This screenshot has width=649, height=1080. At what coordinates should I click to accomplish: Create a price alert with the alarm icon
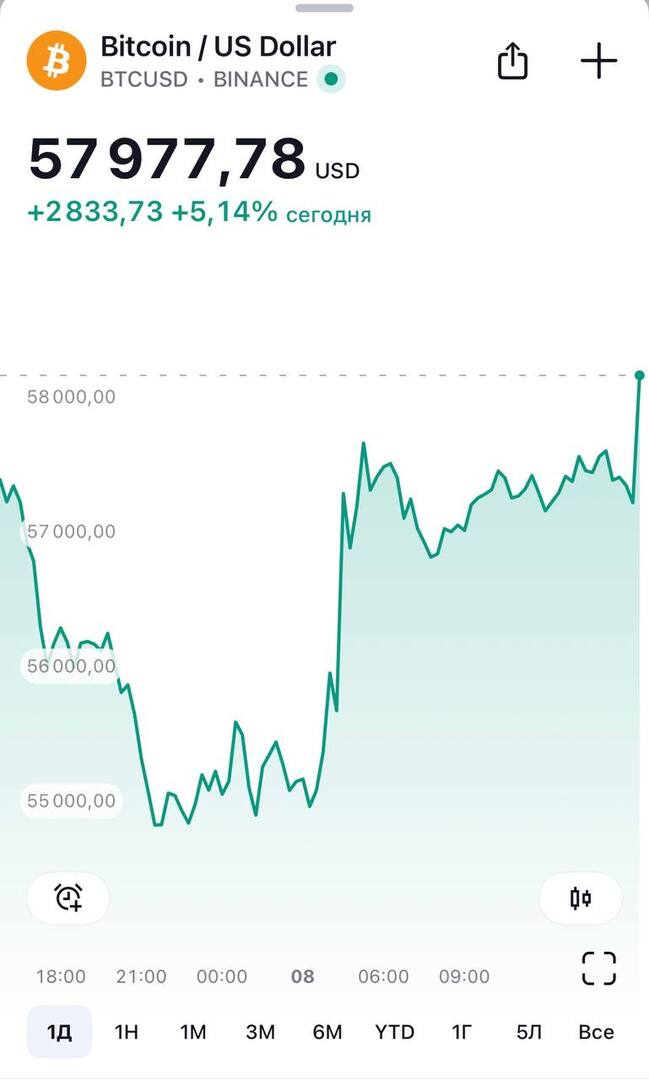[x=68, y=897]
